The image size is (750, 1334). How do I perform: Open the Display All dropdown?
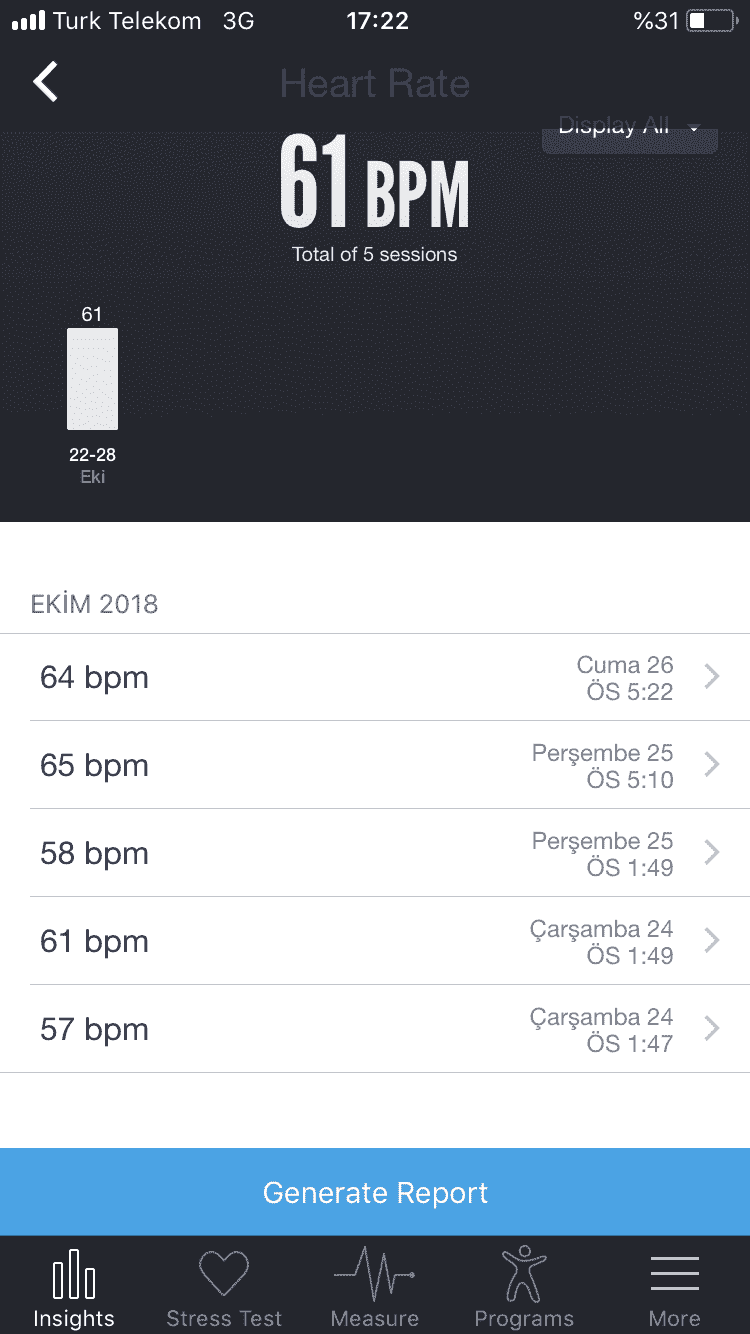tap(629, 129)
